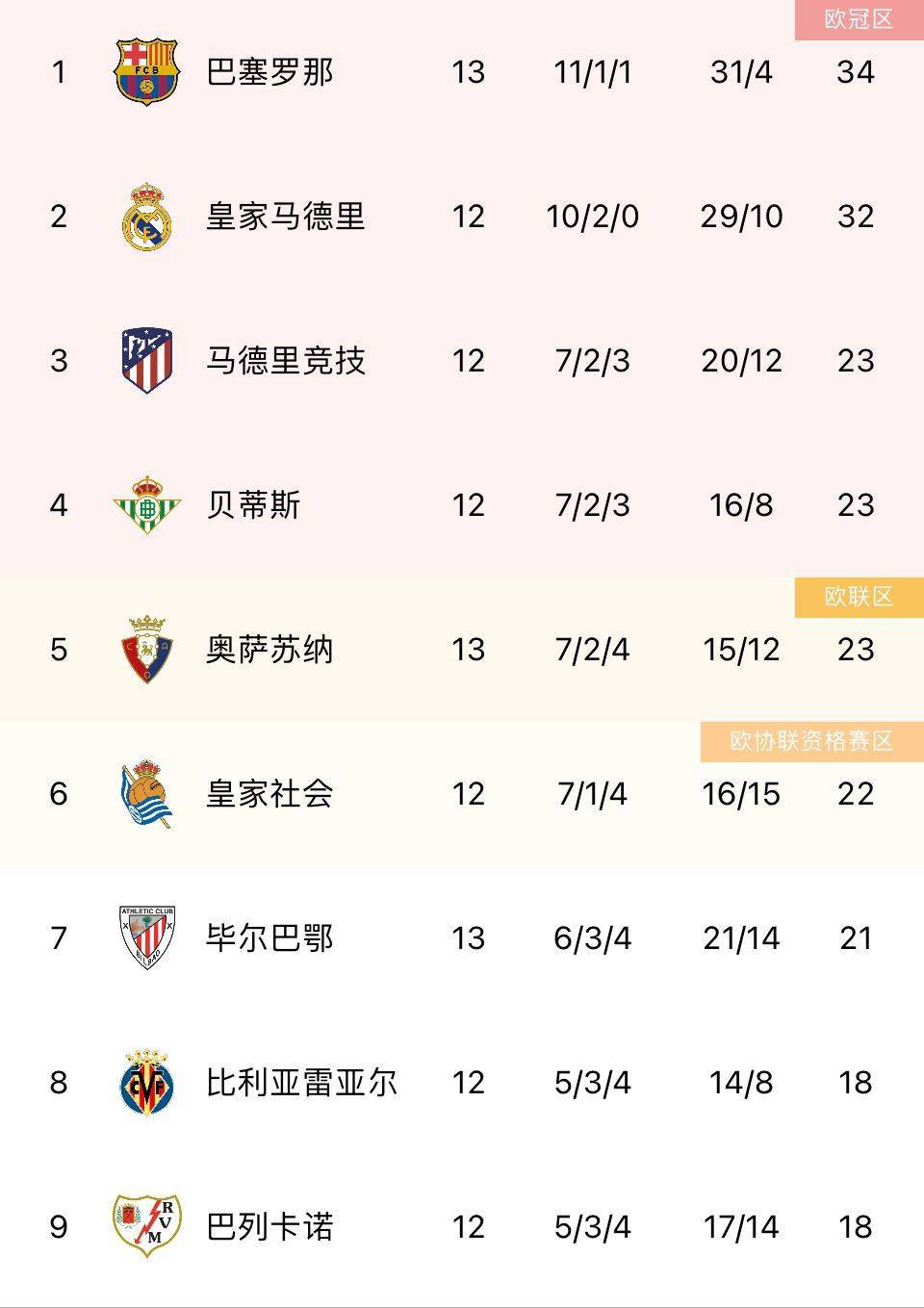Tap the 奥萨苏纳 team row
The width and height of the screenshot is (924, 1308).
tap(270, 650)
